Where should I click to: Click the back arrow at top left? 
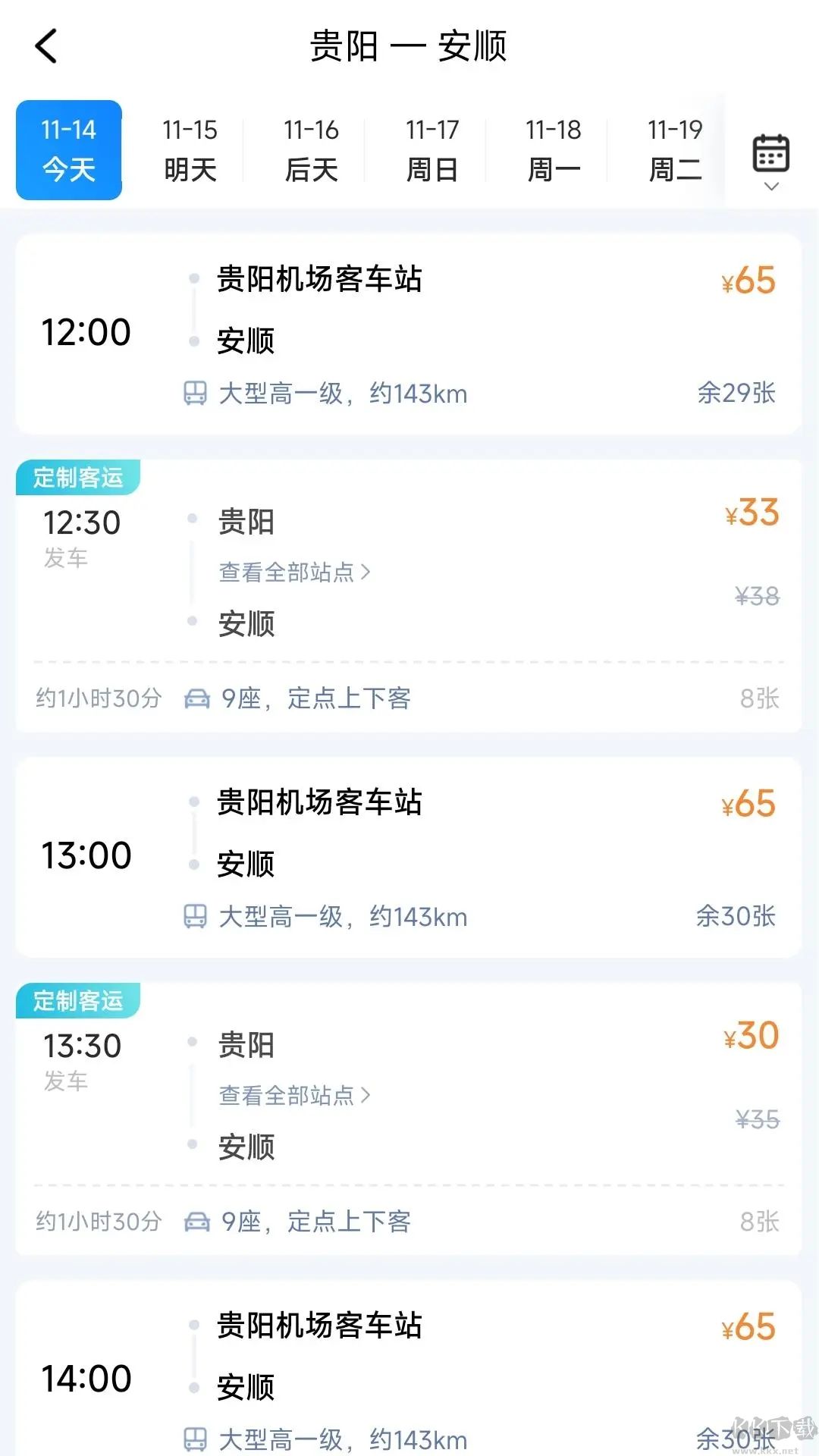coord(47,45)
